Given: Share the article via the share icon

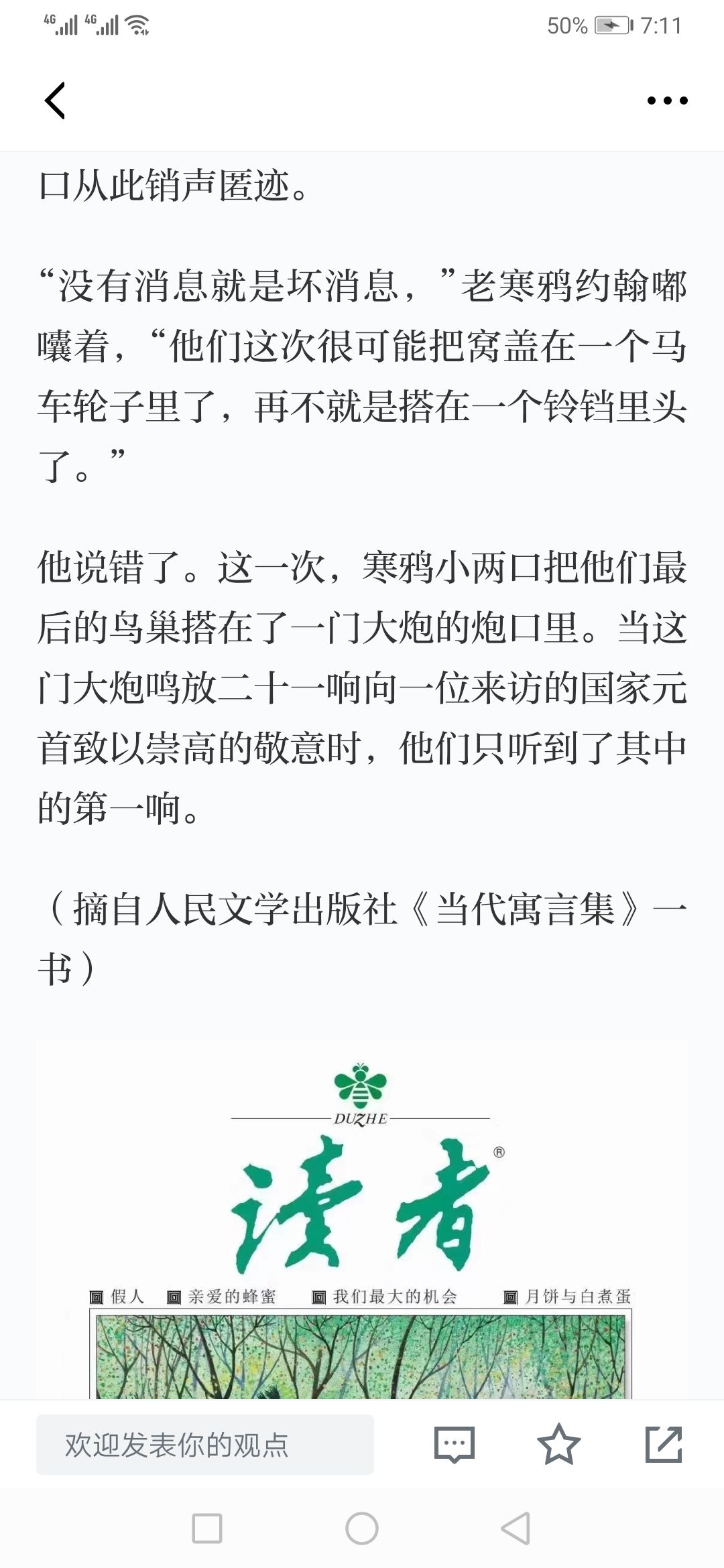Looking at the screenshot, I should point(664,1444).
